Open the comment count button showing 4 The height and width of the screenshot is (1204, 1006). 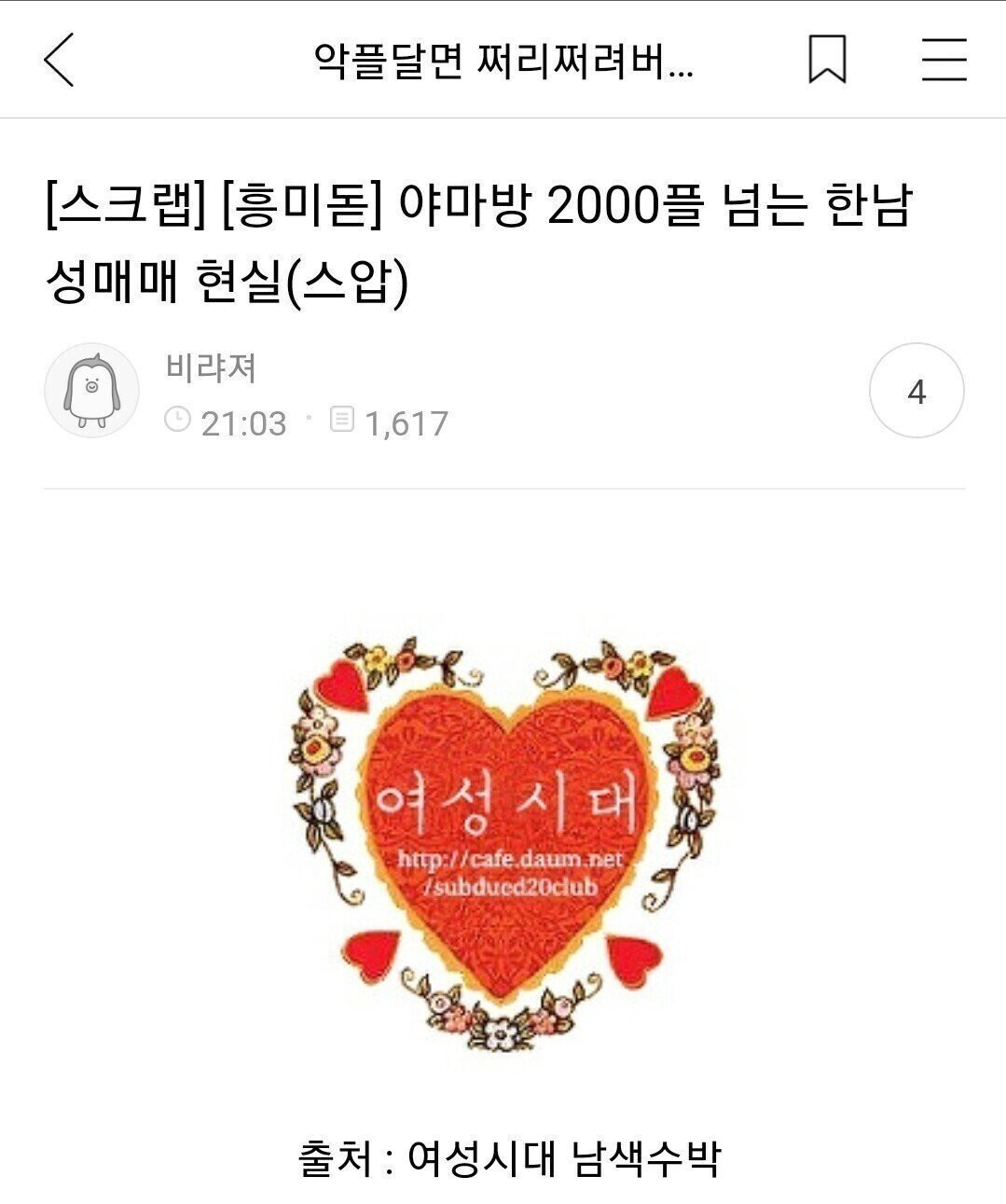tap(916, 391)
